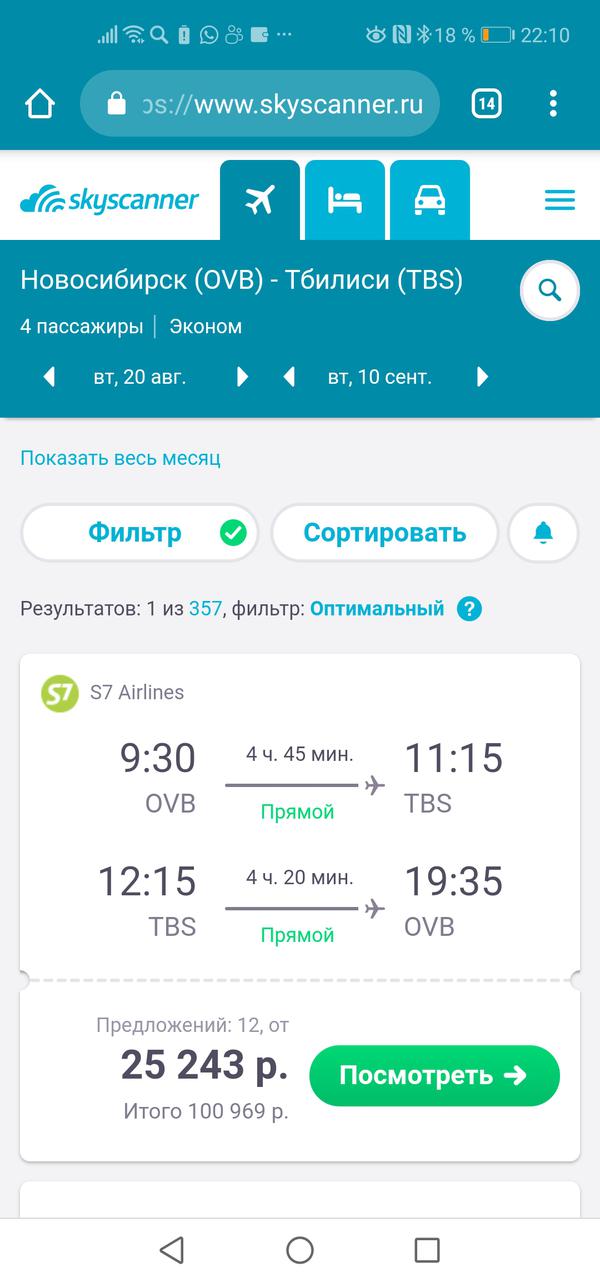This screenshot has width=600, height=1283.
Task: Show help for the Оптимальный filter
Action: click(x=469, y=608)
